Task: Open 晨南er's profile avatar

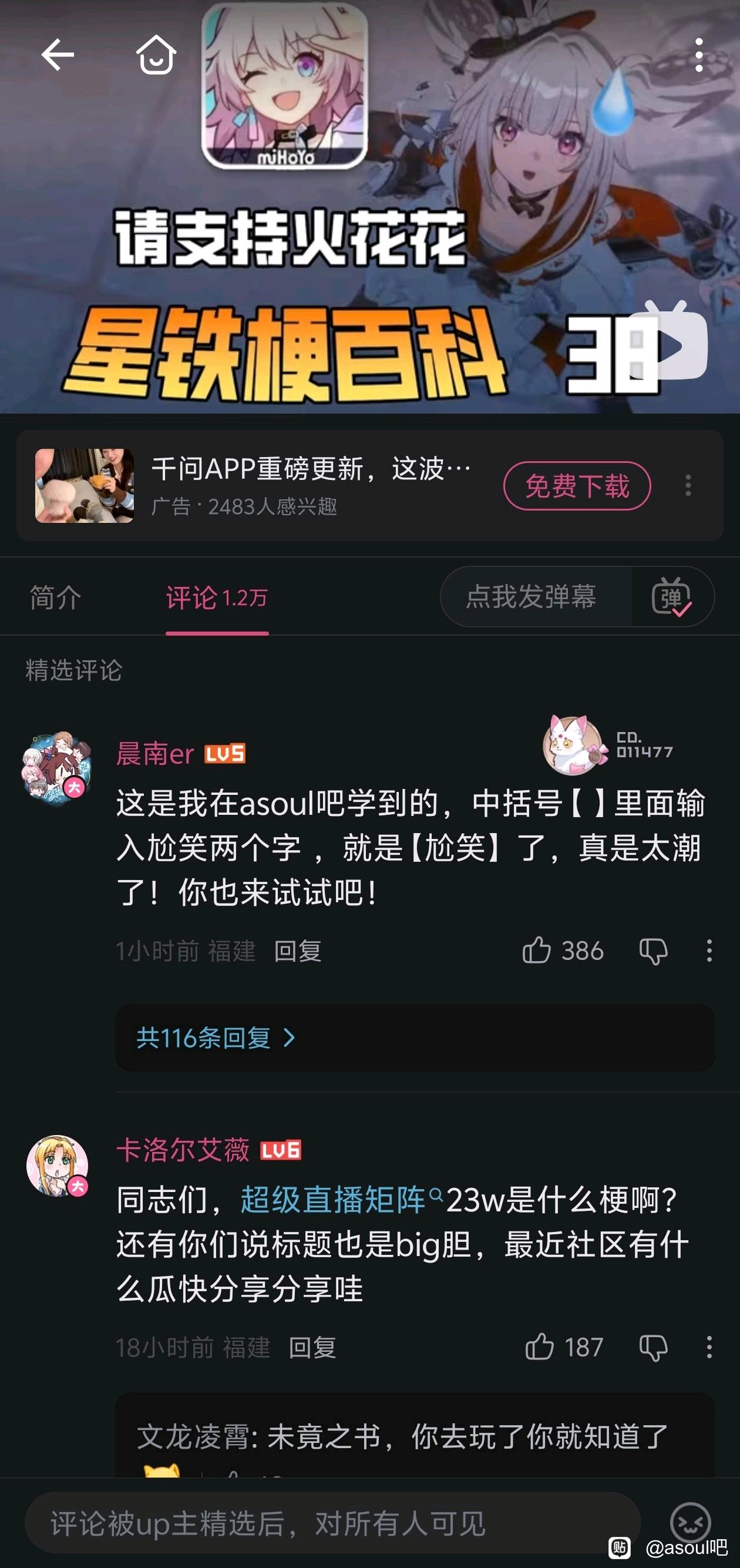Action: click(x=57, y=769)
